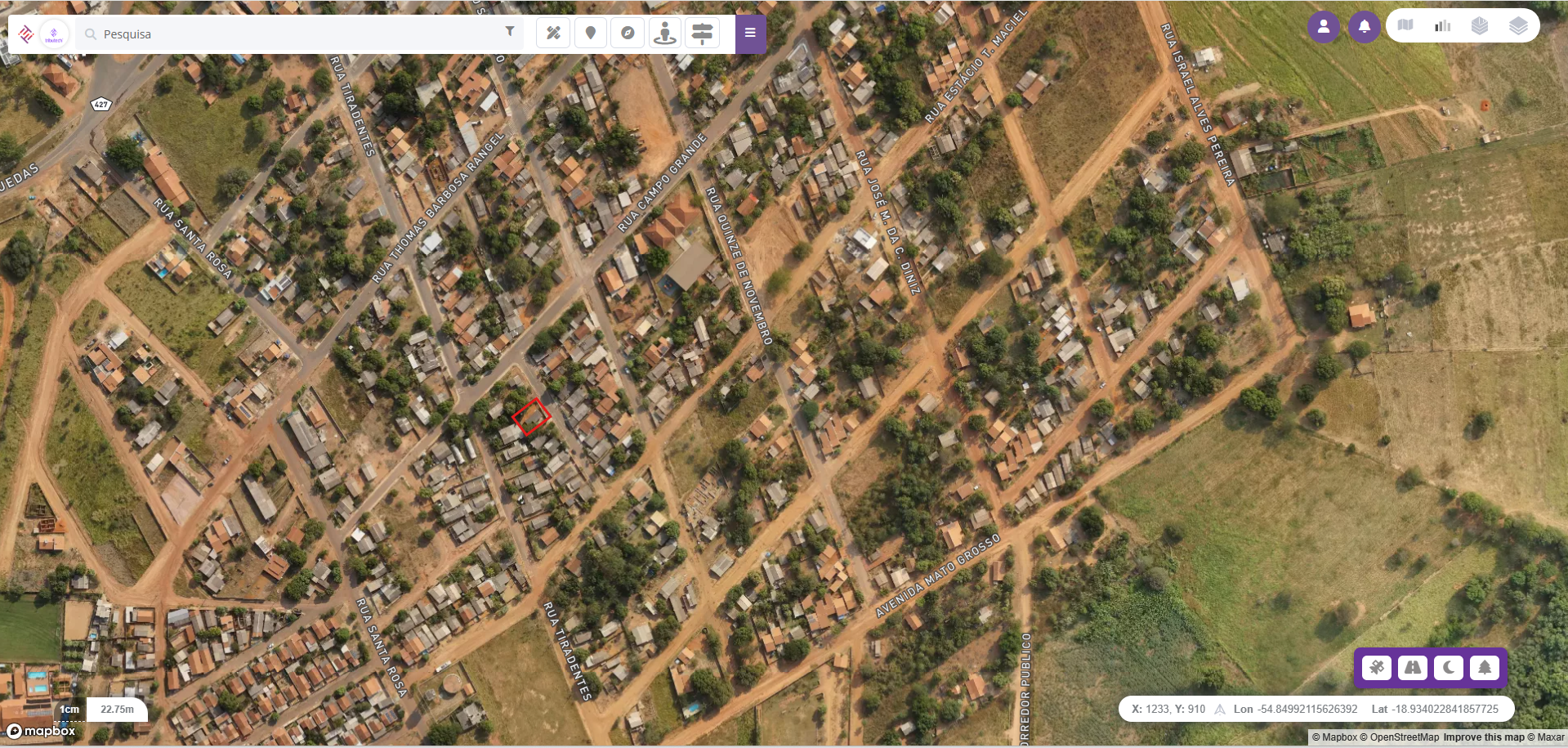
Task: Select the folded map icon
Action: tap(1405, 25)
